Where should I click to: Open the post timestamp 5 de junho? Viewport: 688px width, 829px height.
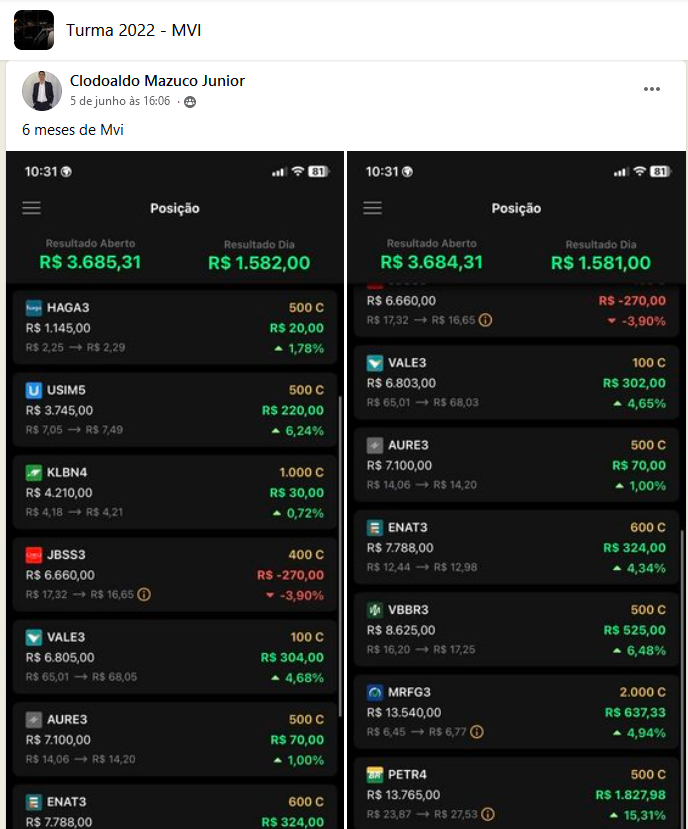120,102
